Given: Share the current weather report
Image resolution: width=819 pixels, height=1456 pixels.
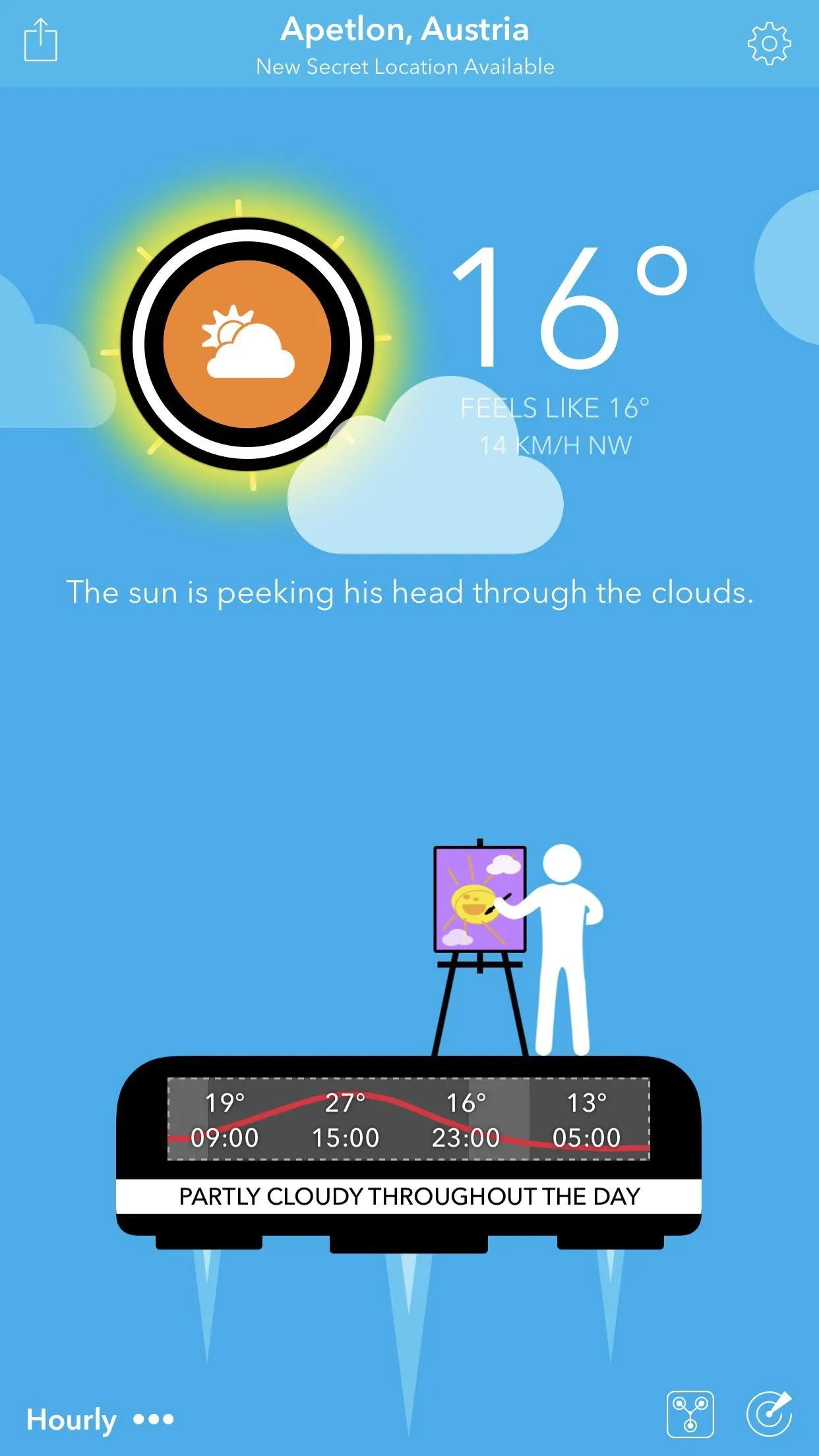Looking at the screenshot, I should (x=41, y=41).
